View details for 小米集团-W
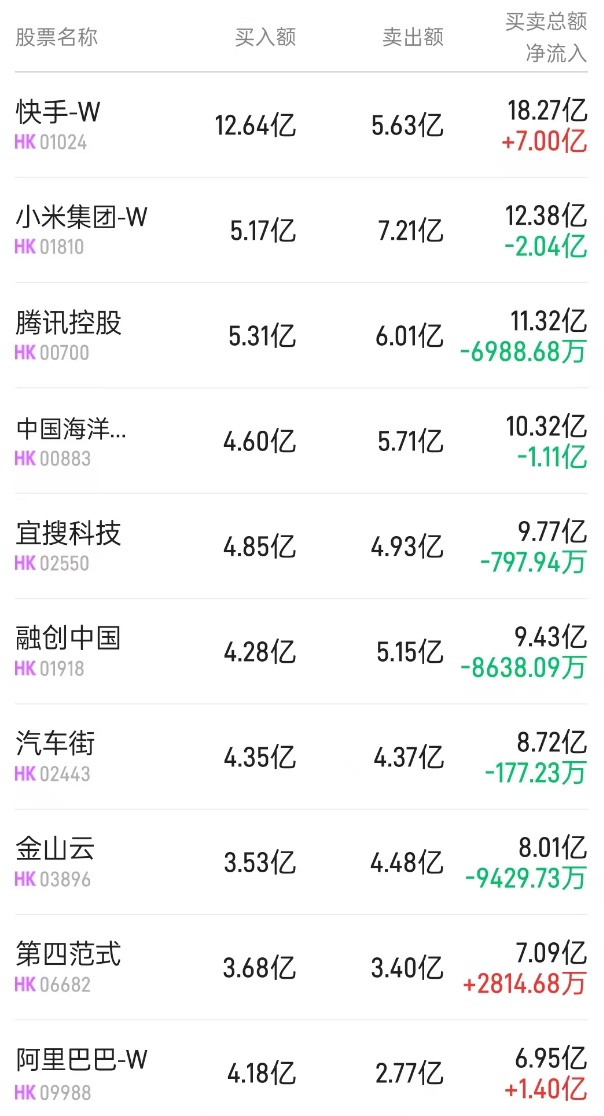604x1116 pixels. point(81,217)
